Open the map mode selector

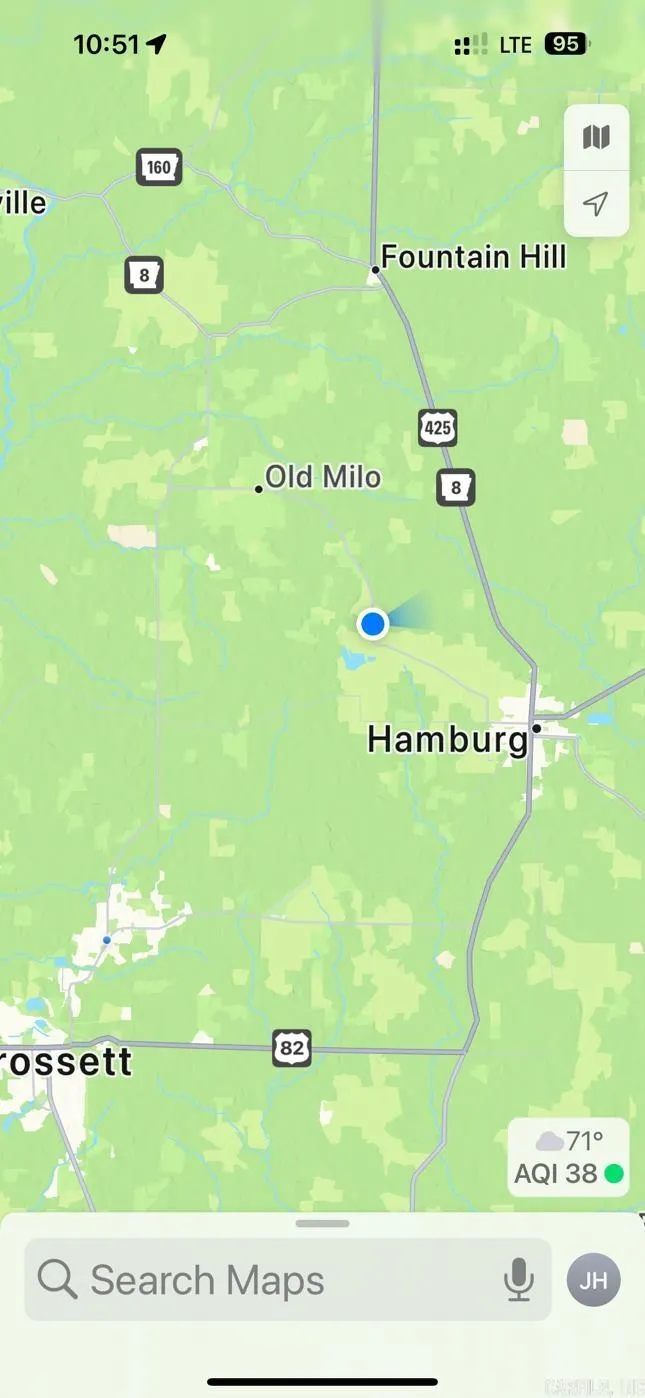tap(596, 137)
